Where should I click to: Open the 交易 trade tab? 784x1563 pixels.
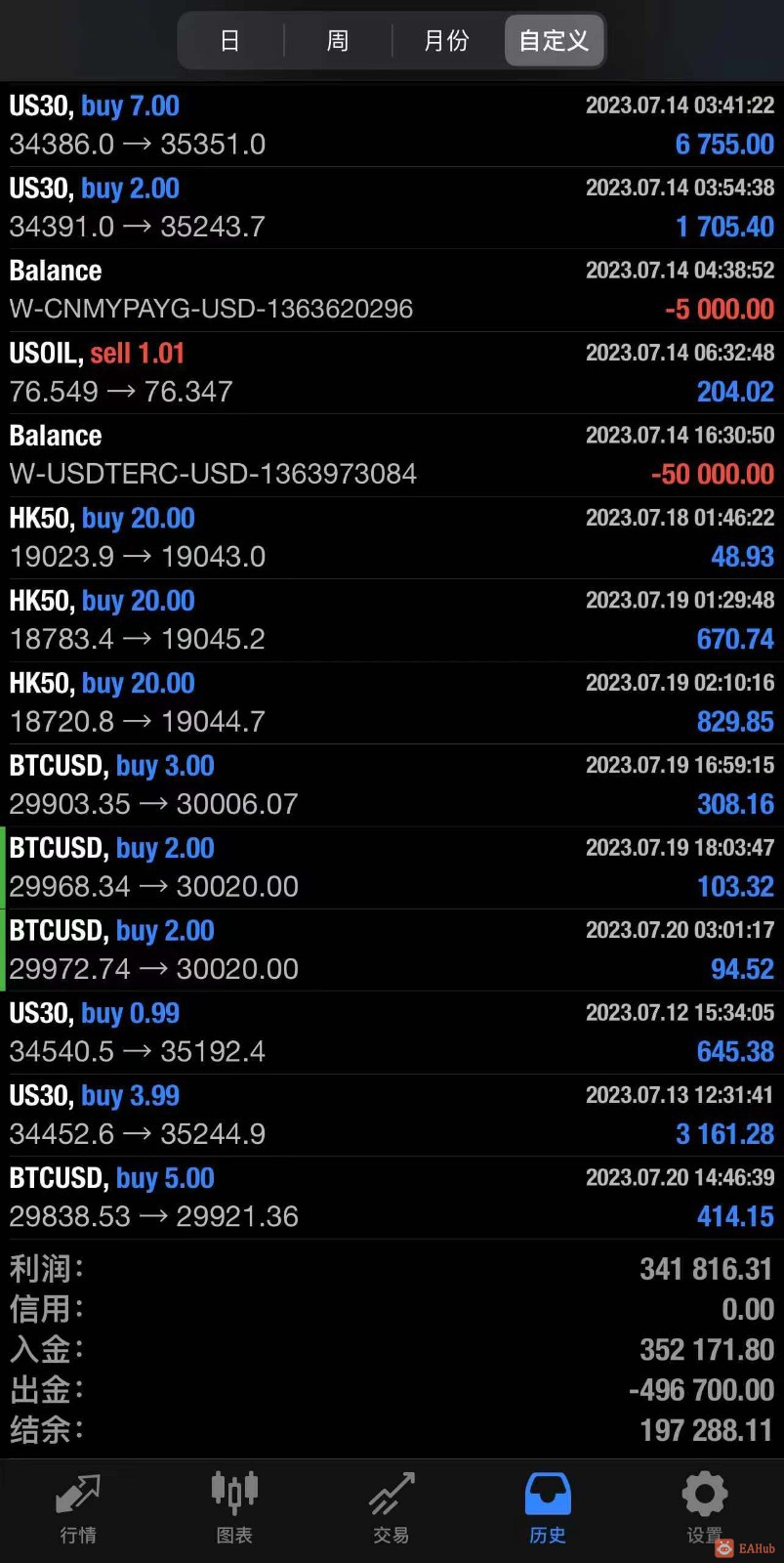(391, 1509)
